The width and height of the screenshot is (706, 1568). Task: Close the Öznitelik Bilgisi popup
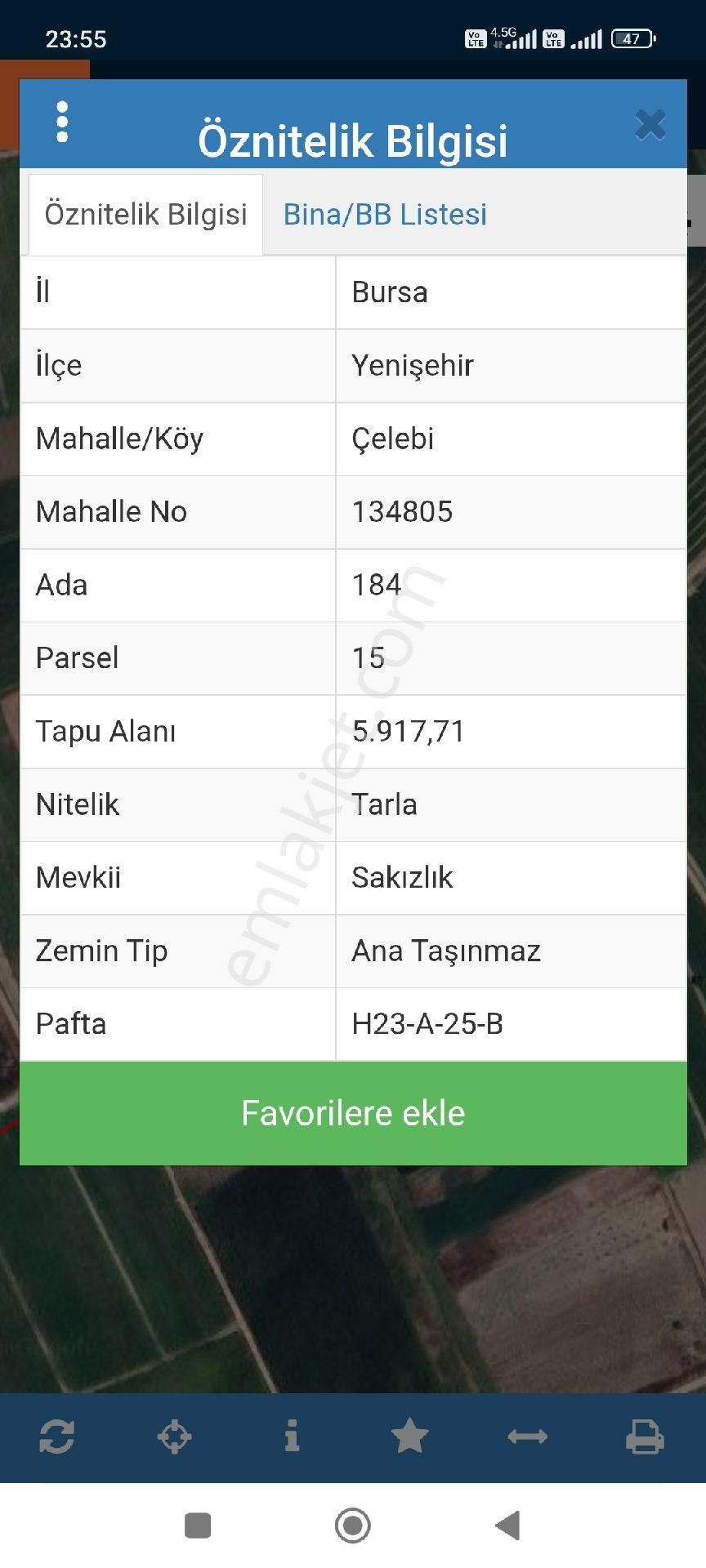[650, 122]
